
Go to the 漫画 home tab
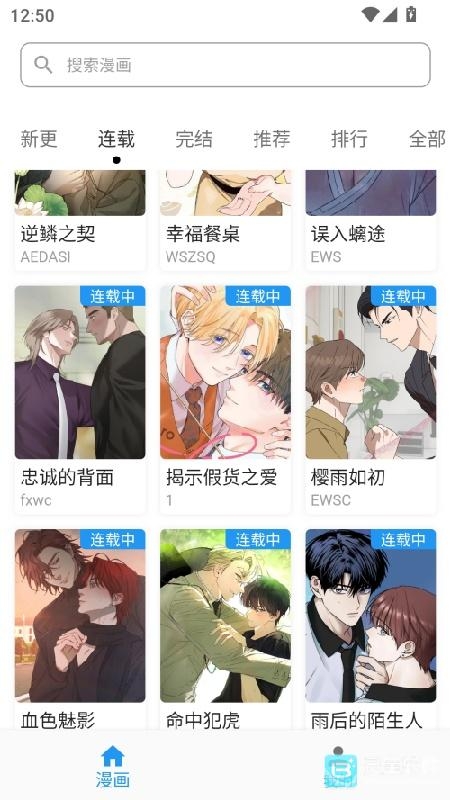coord(113,766)
